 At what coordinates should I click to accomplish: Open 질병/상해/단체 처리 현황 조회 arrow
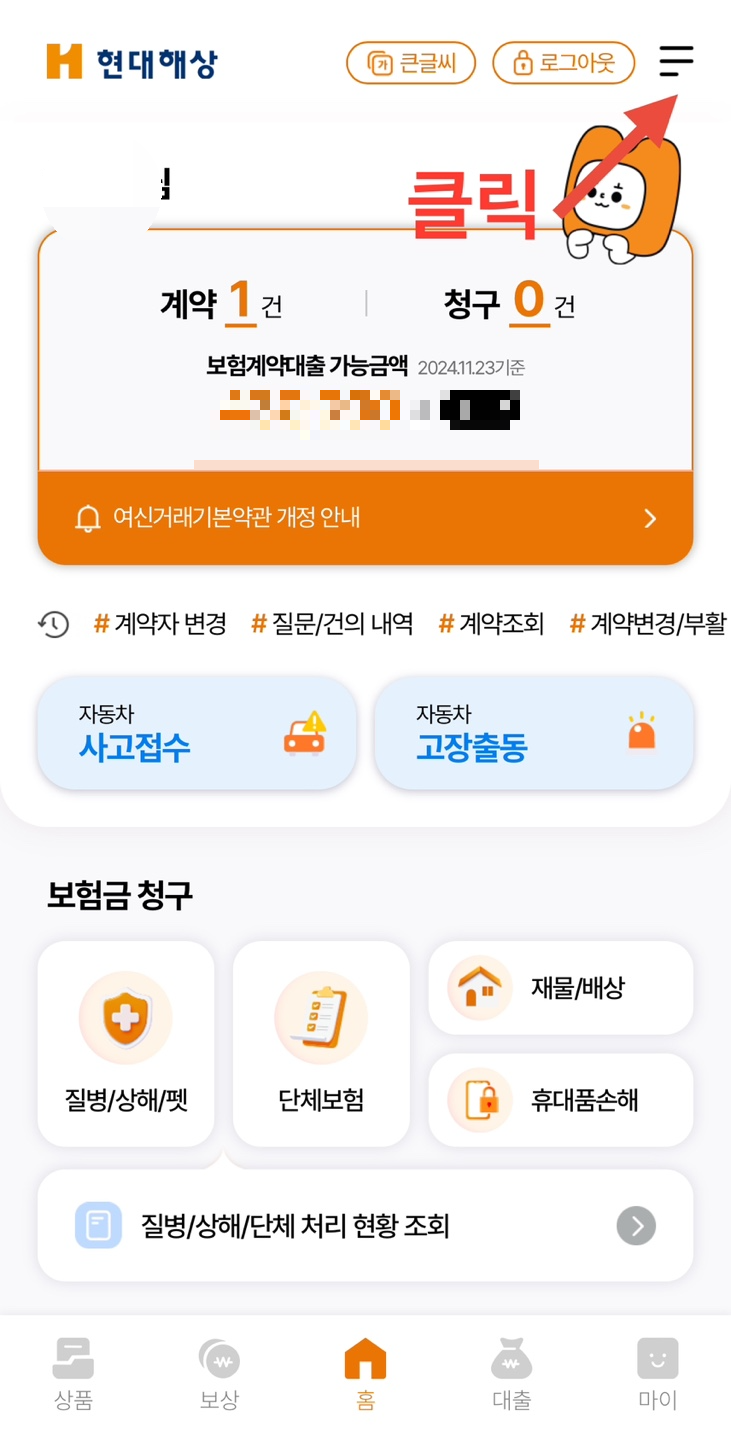coord(635,1225)
